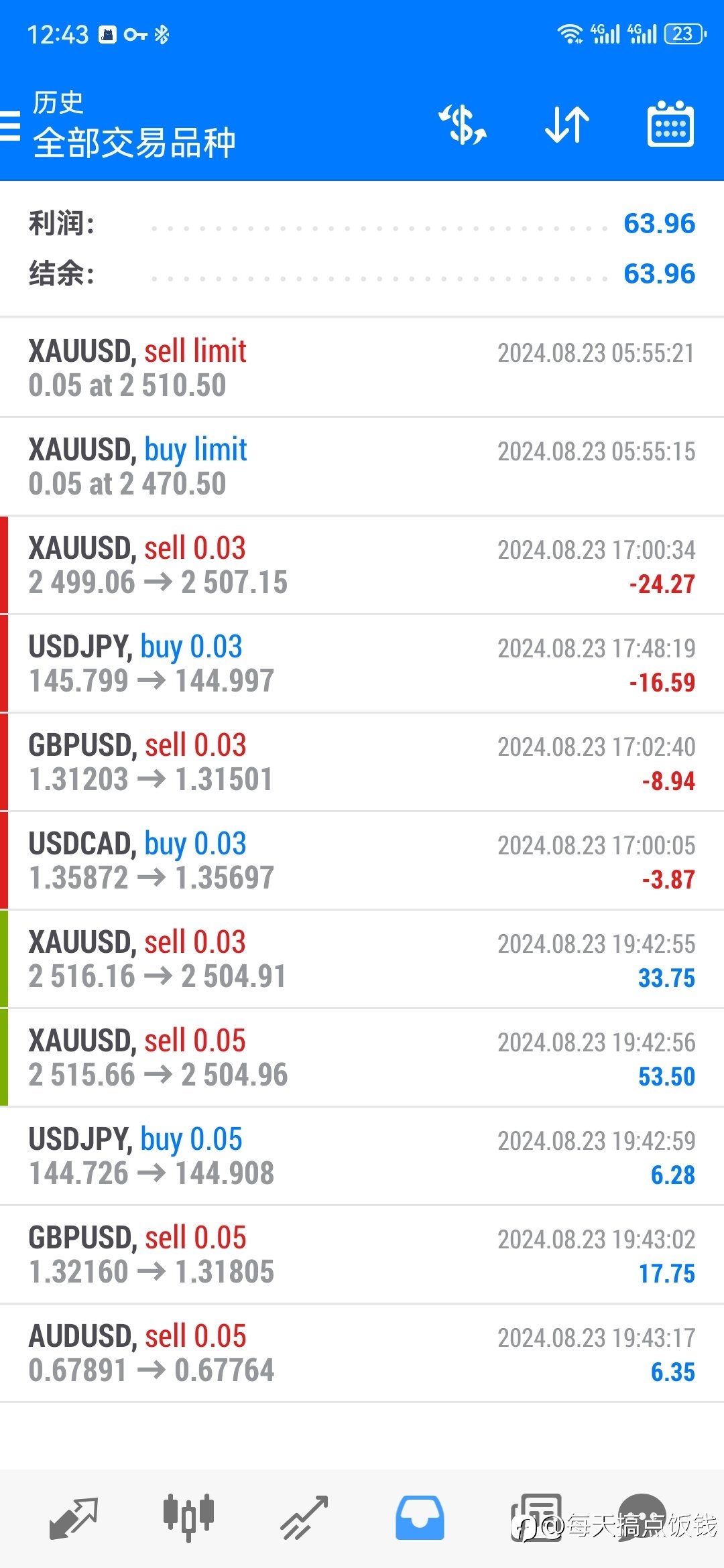
Task: Open the hamburger drawer menu
Action: click(x=9, y=125)
